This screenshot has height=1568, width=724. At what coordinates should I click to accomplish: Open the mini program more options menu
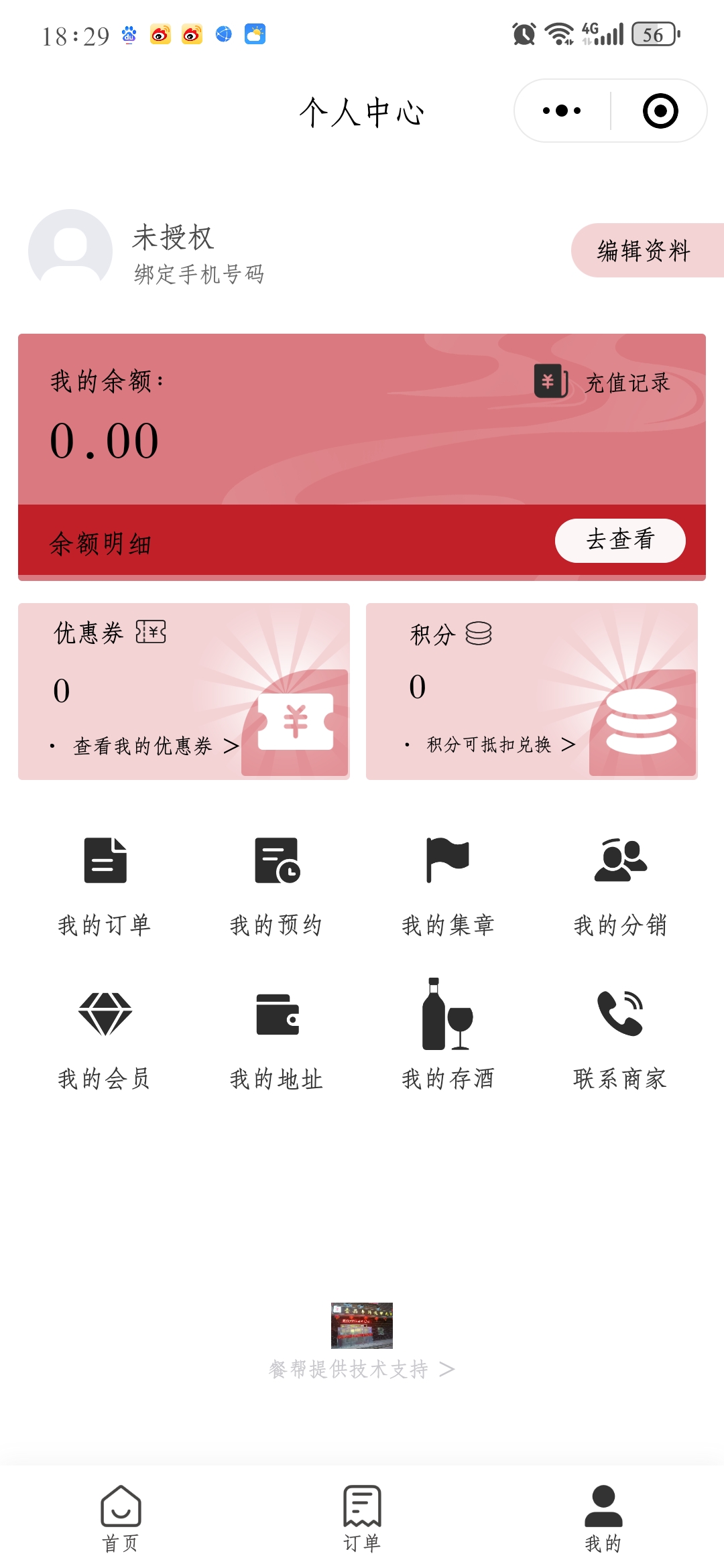click(562, 111)
